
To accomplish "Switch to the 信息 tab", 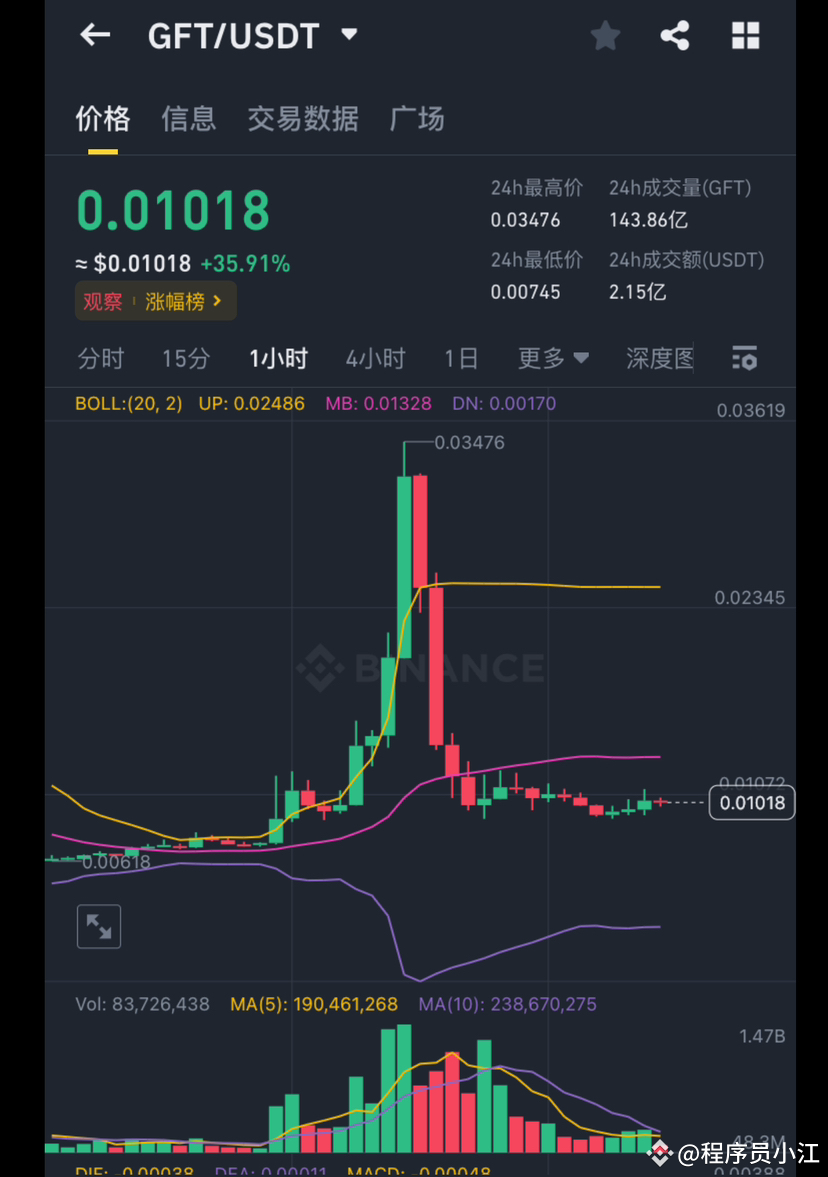I will coord(188,118).
